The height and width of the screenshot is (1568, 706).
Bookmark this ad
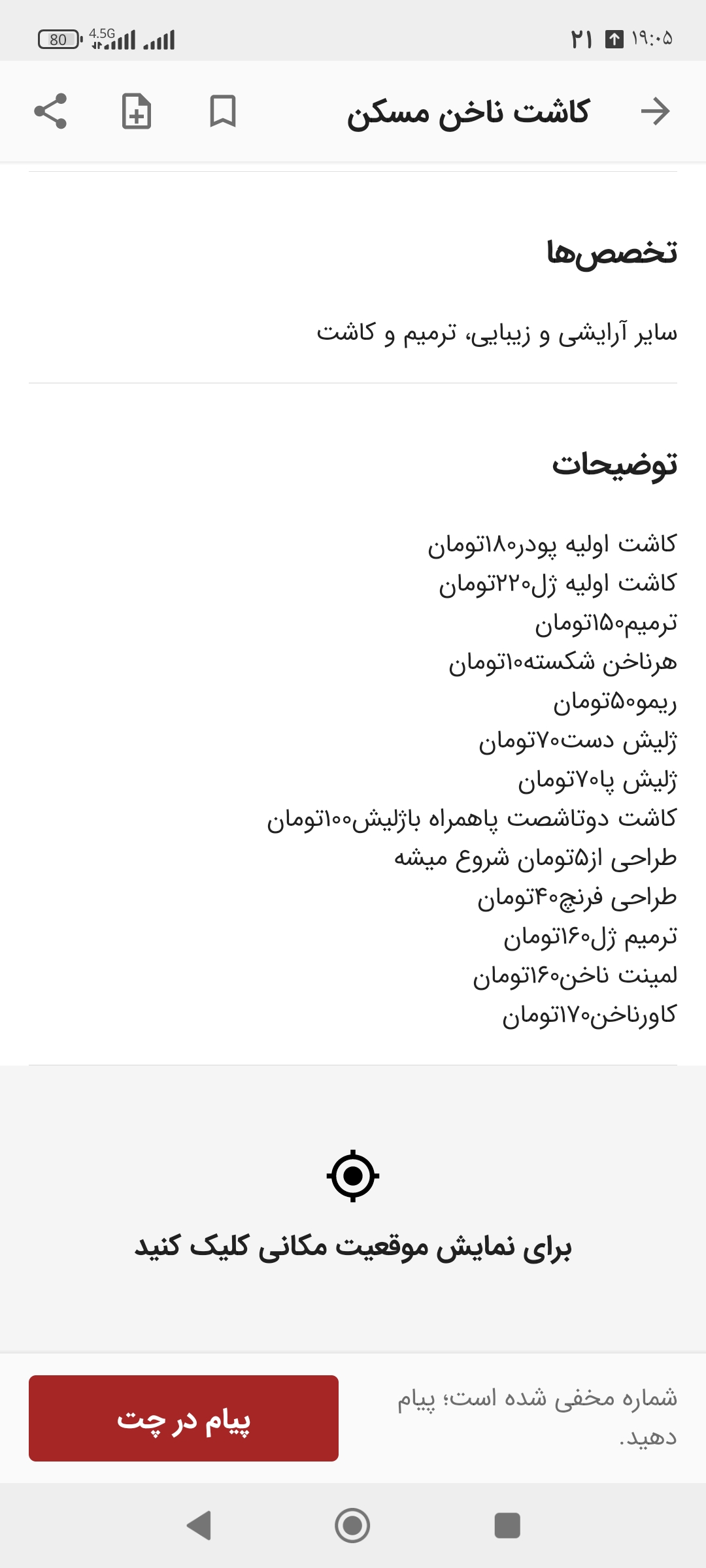222,111
